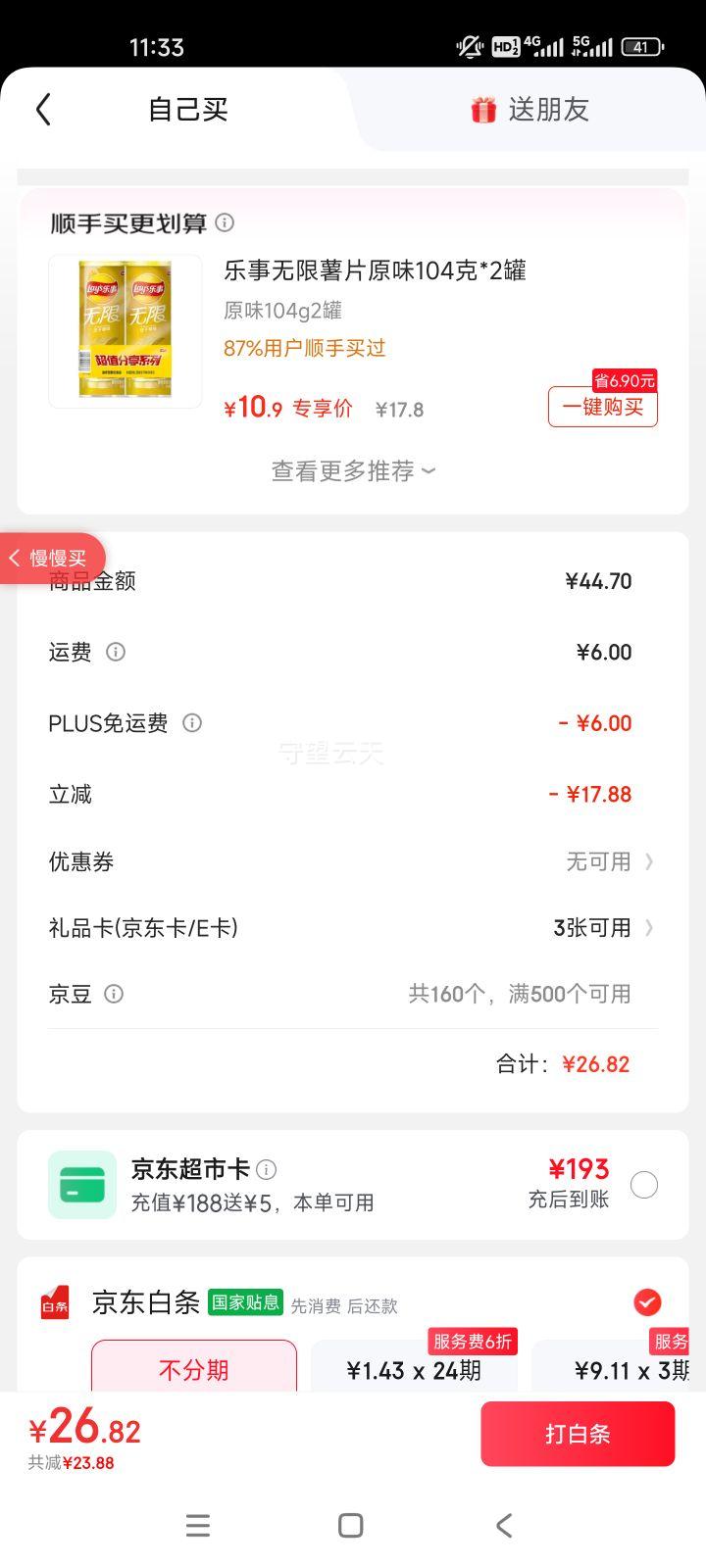
Task: Open the 乐事无限薯片 product image
Action: coord(126,331)
